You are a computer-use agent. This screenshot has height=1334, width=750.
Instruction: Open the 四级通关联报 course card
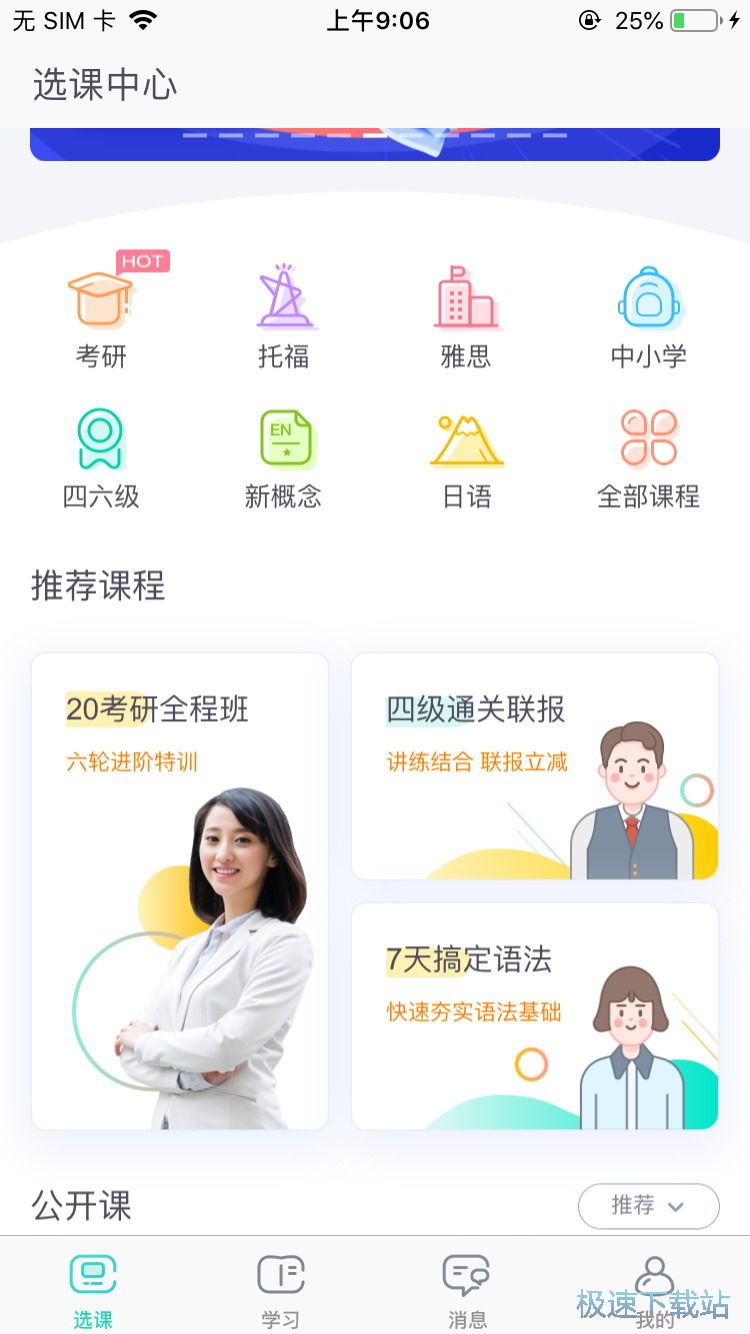(x=535, y=766)
